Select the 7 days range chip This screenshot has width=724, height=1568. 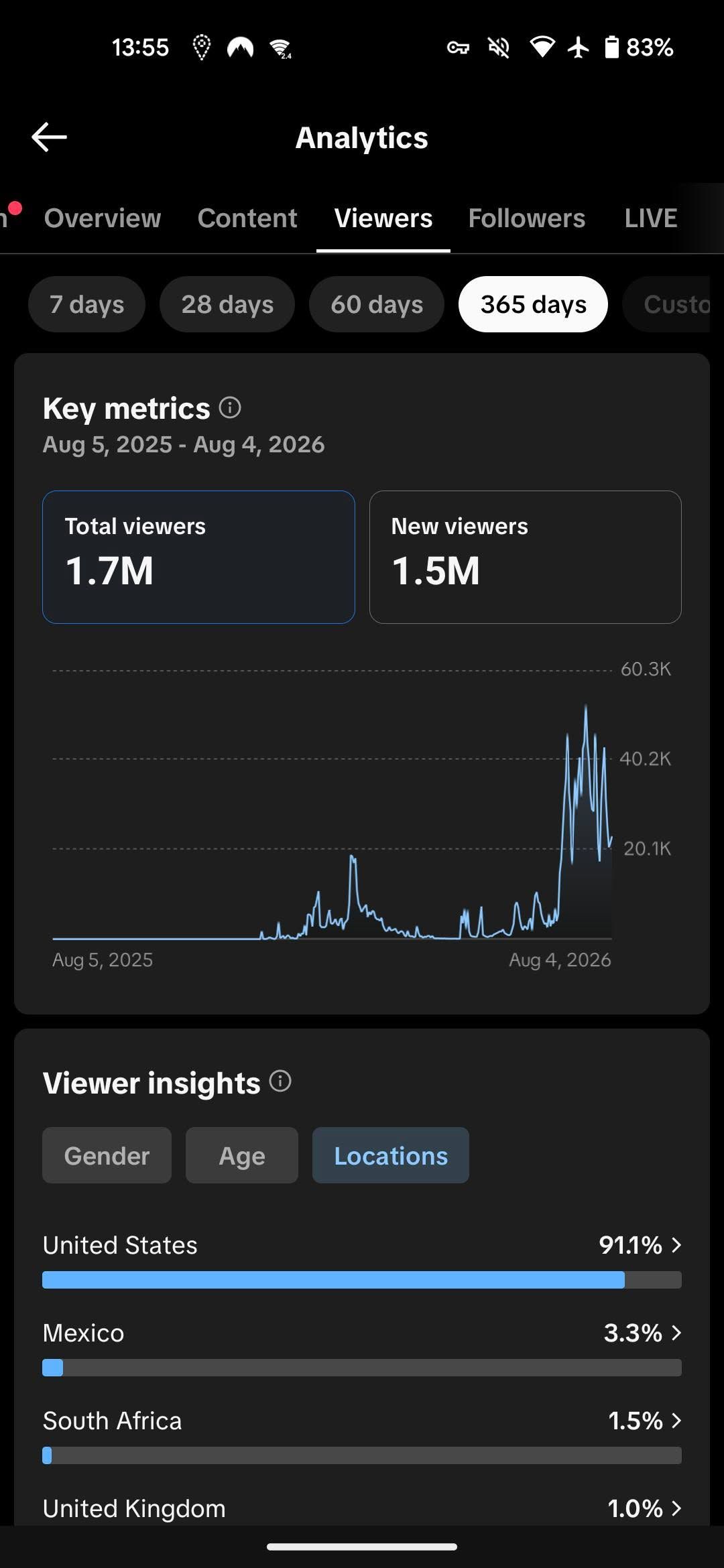point(86,304)
